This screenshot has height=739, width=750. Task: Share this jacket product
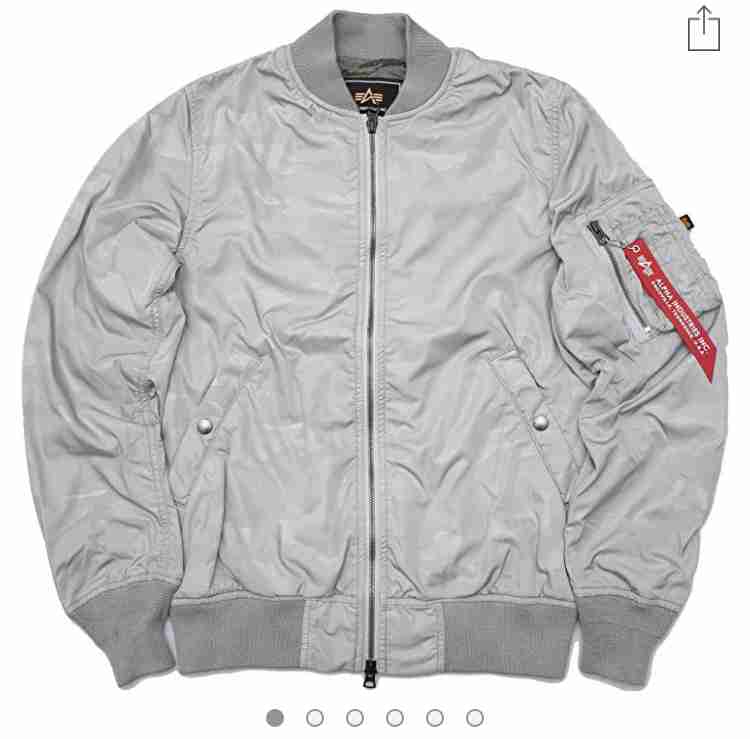[703, 29]
